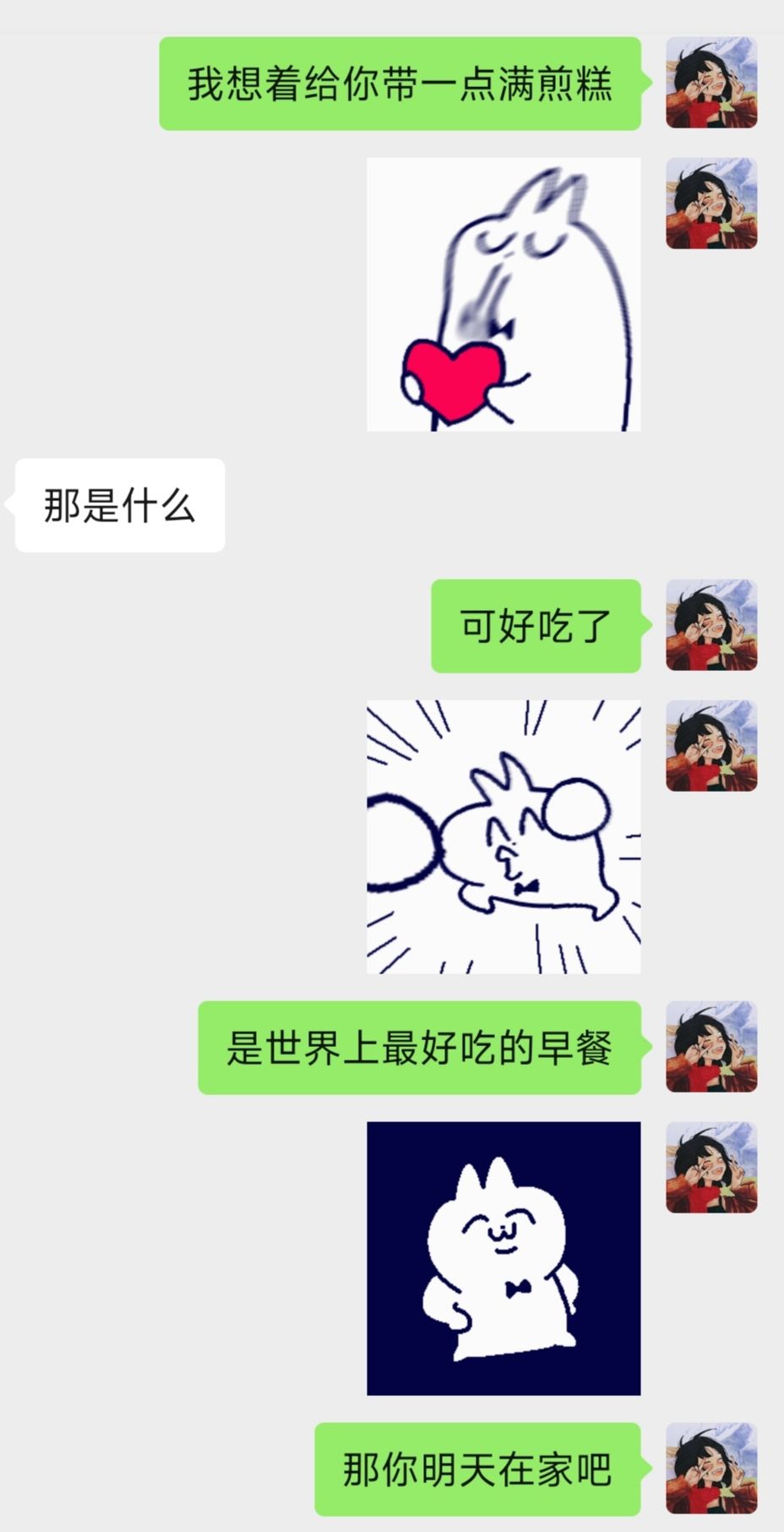Viewport: 784px width, 1532px height.
Task: Open the rabbit punching sticker with speed lines
Action: tap(504, 837)
